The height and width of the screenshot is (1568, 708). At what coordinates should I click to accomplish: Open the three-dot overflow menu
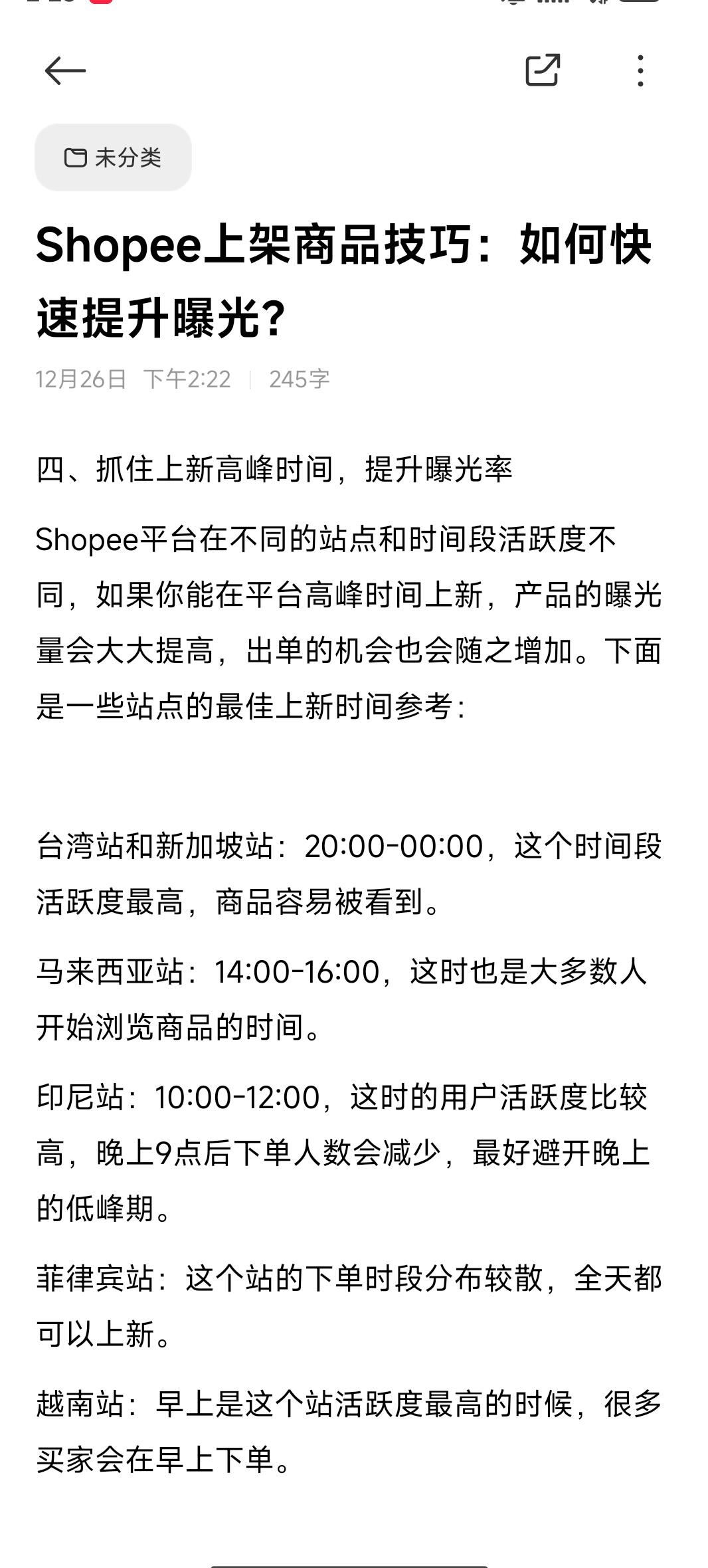(640, 70)
